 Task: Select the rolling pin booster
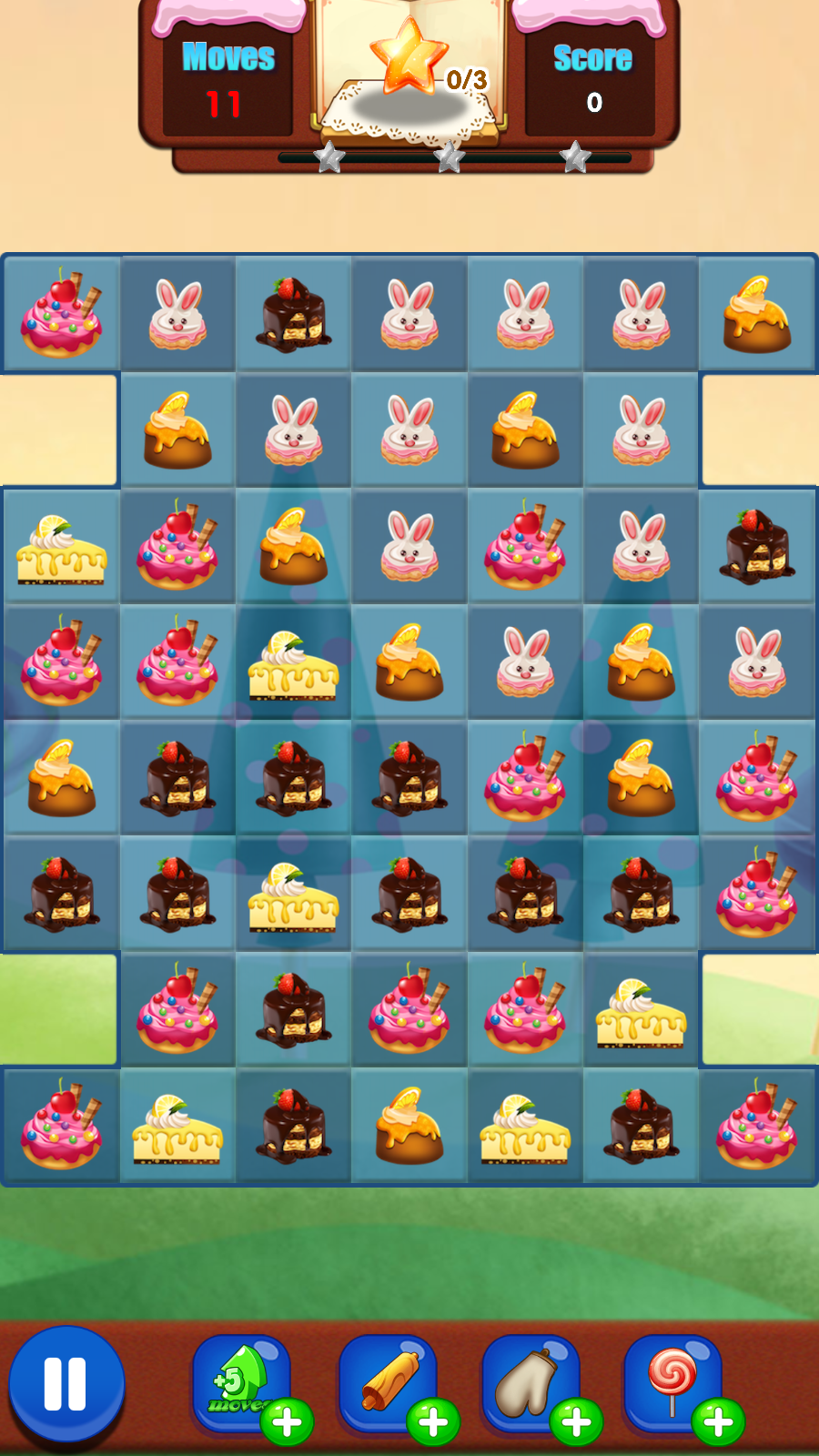click(x=387, y=1381)
